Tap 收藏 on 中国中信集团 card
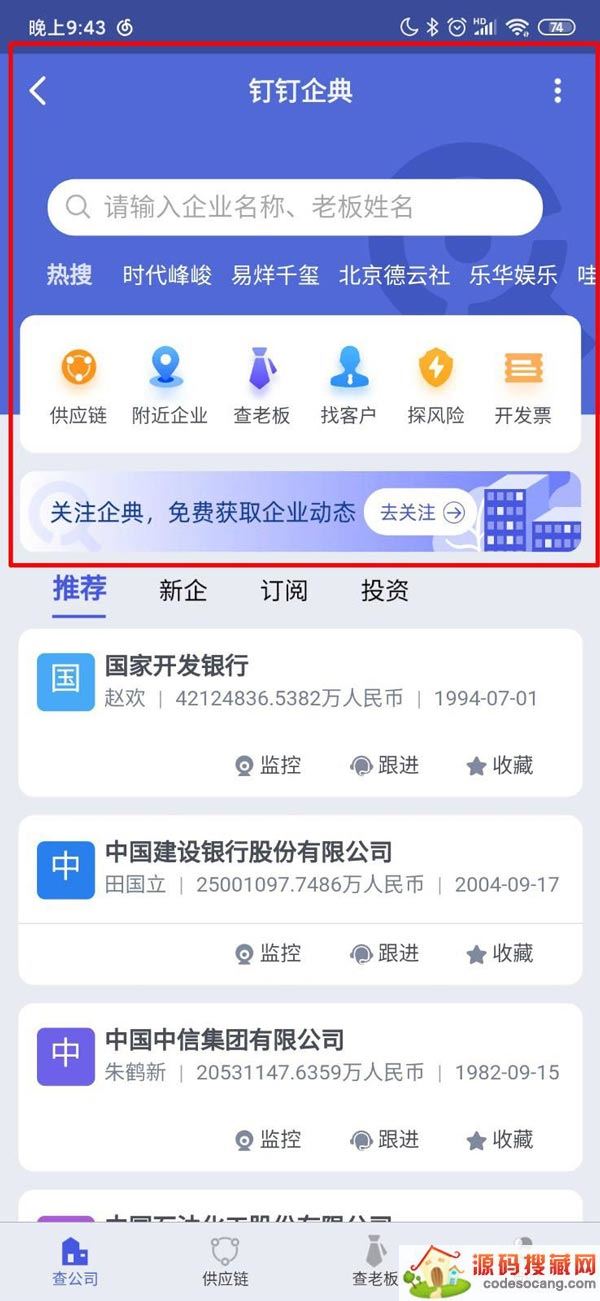Image resolution: width=600 pixels, height=1301 pixels. 500,1139
